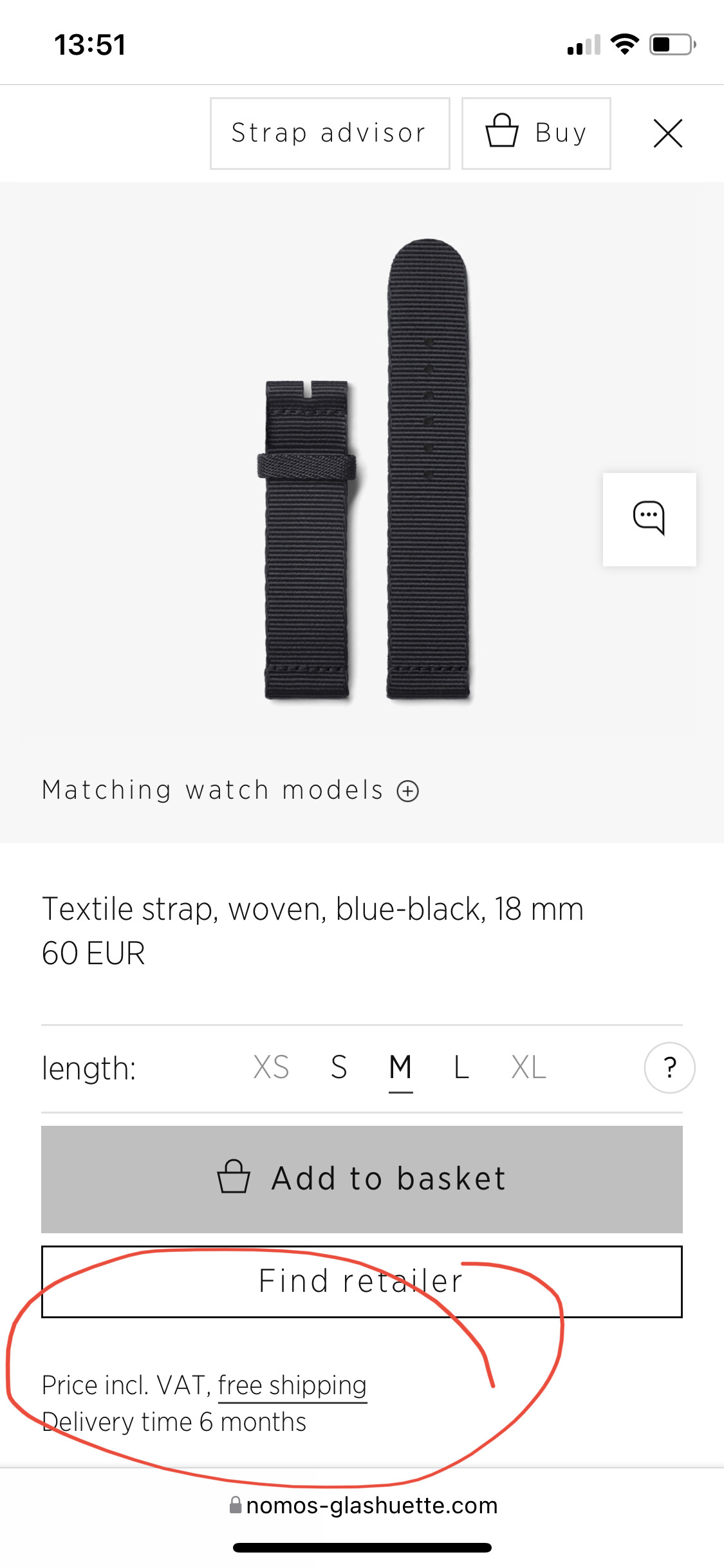Screen dimensions: 724x1568
Task: Expand Matching watch models
Action: click(230, 790)
